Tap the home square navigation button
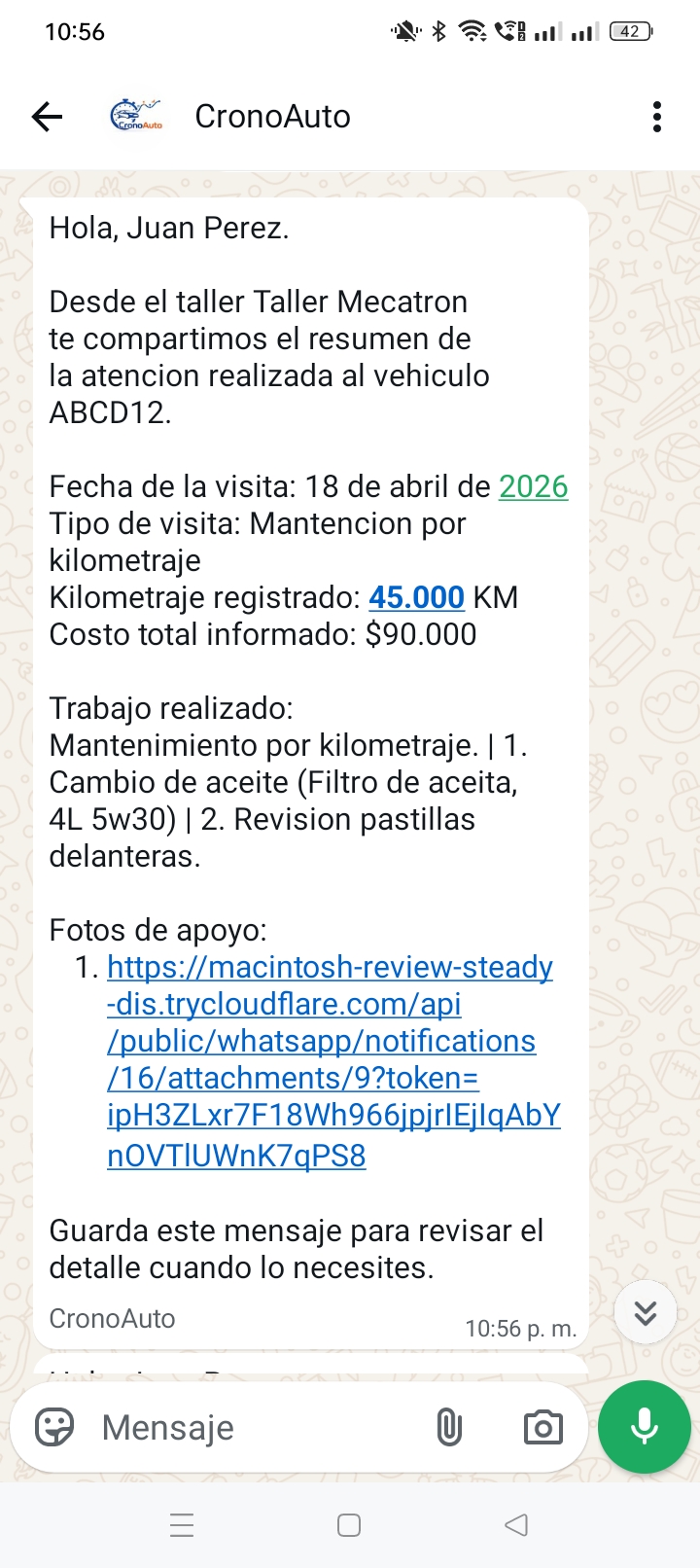The height and width of the screenshot is (1568, 700). pos(348,1525)
